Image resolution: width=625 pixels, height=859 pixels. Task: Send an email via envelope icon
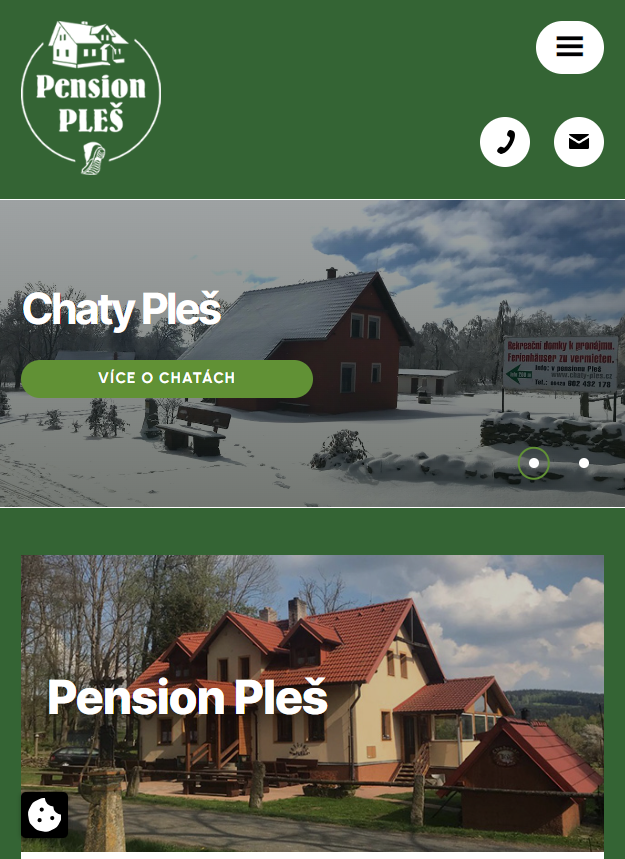pos(579,142)
